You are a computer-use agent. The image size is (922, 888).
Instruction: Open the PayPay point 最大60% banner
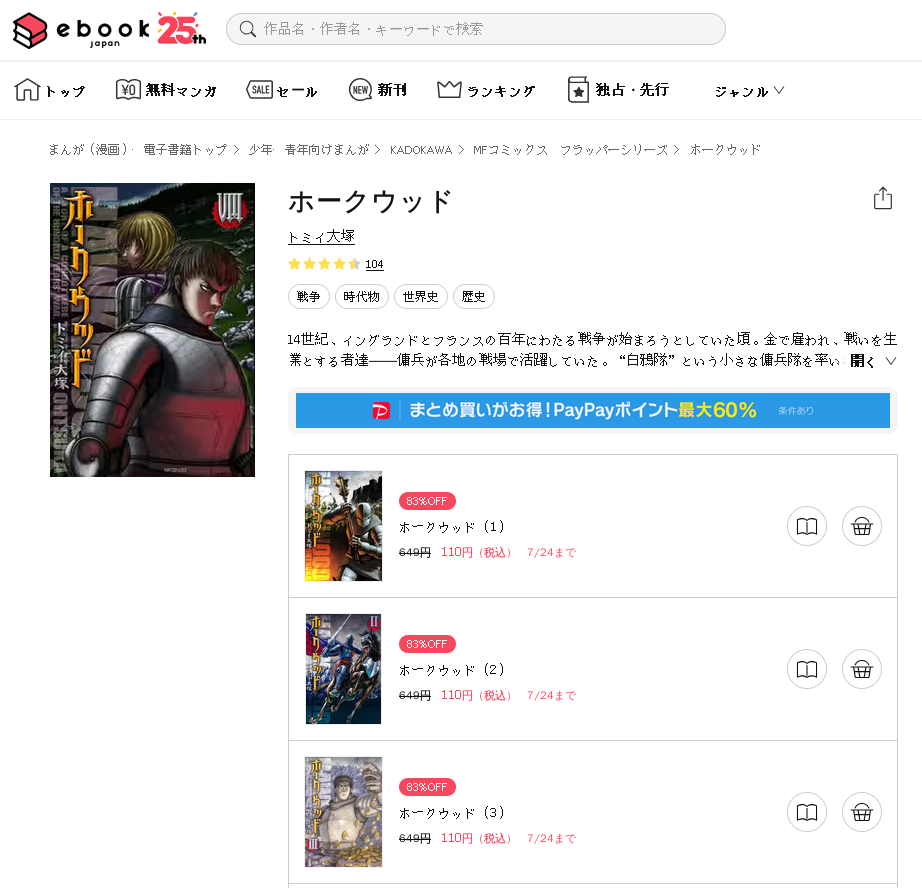click(x=592, y=410)
